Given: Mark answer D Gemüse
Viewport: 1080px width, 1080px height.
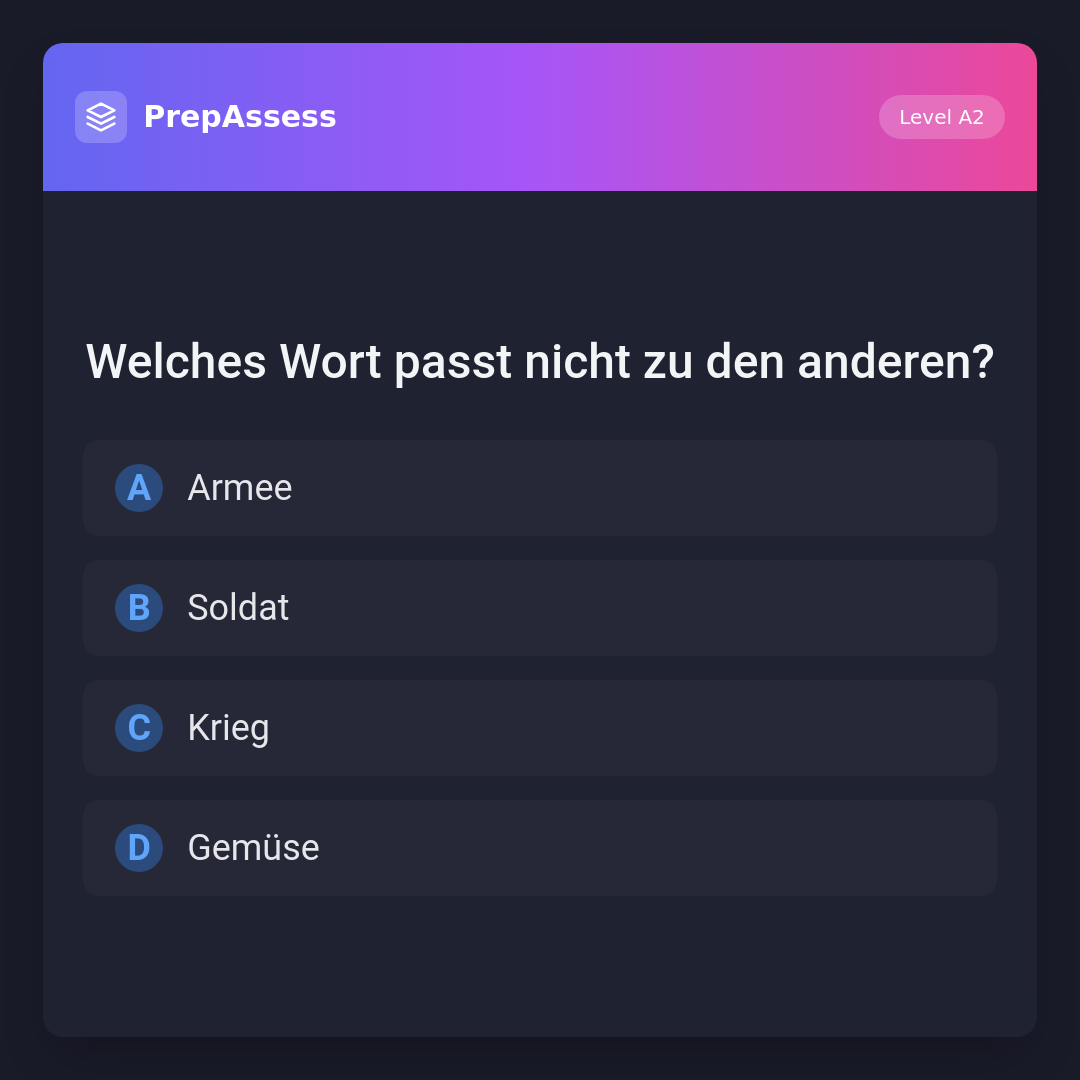Looking at the screenshot, I should (539, 848).
